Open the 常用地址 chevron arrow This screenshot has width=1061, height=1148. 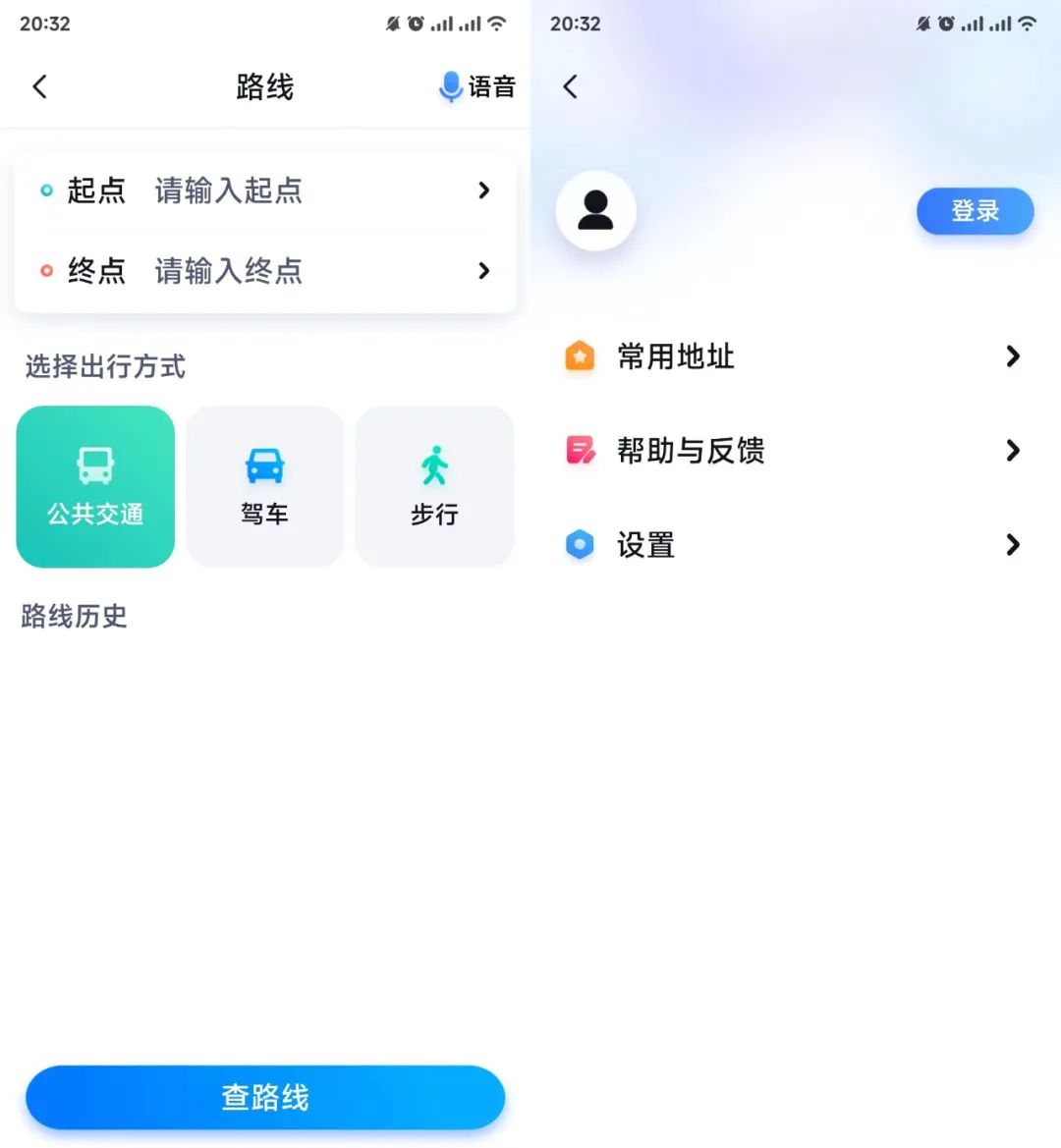coord(1013,356)
